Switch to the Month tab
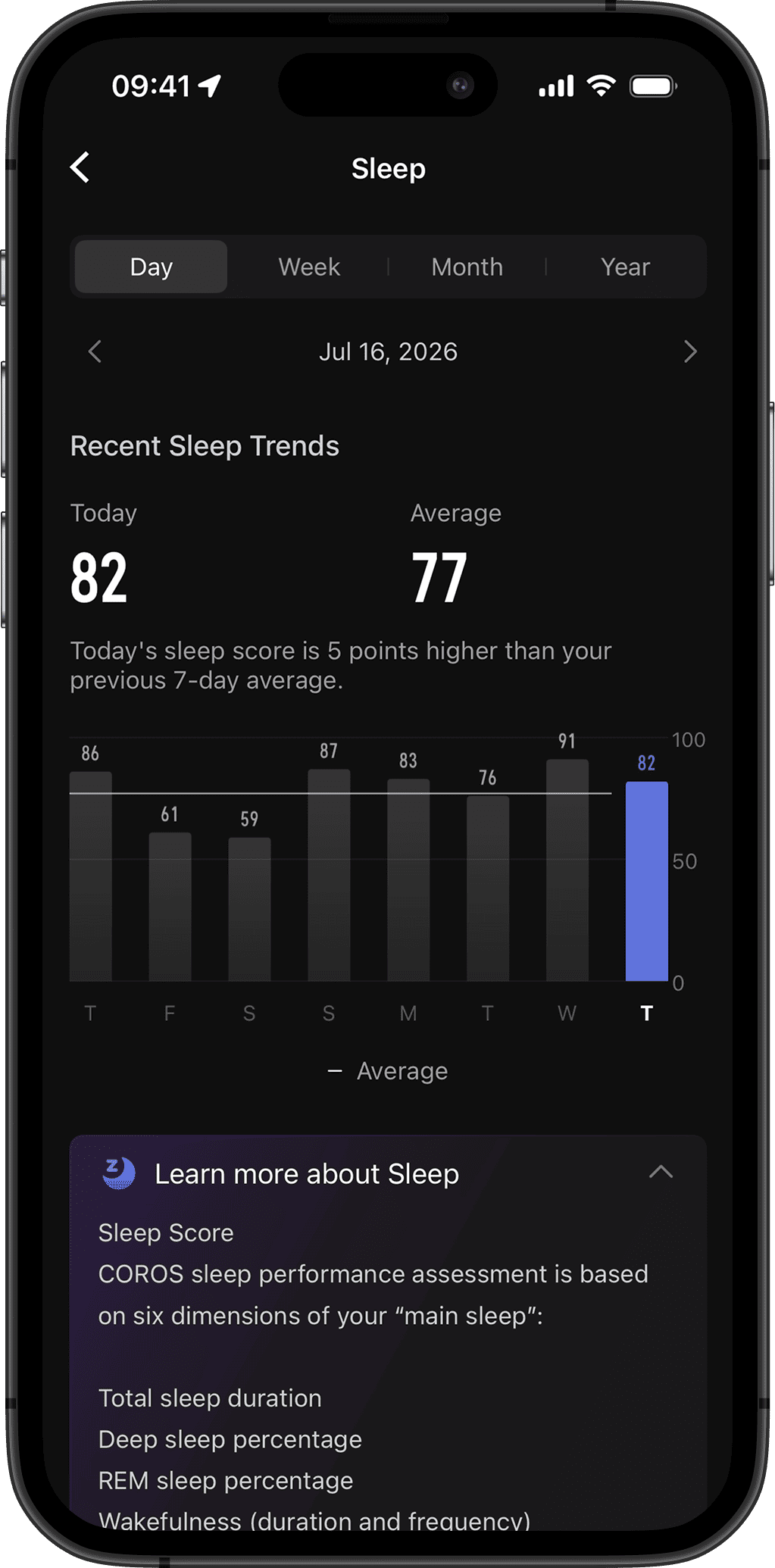775x1568 pixels. (x=467, y=267)
